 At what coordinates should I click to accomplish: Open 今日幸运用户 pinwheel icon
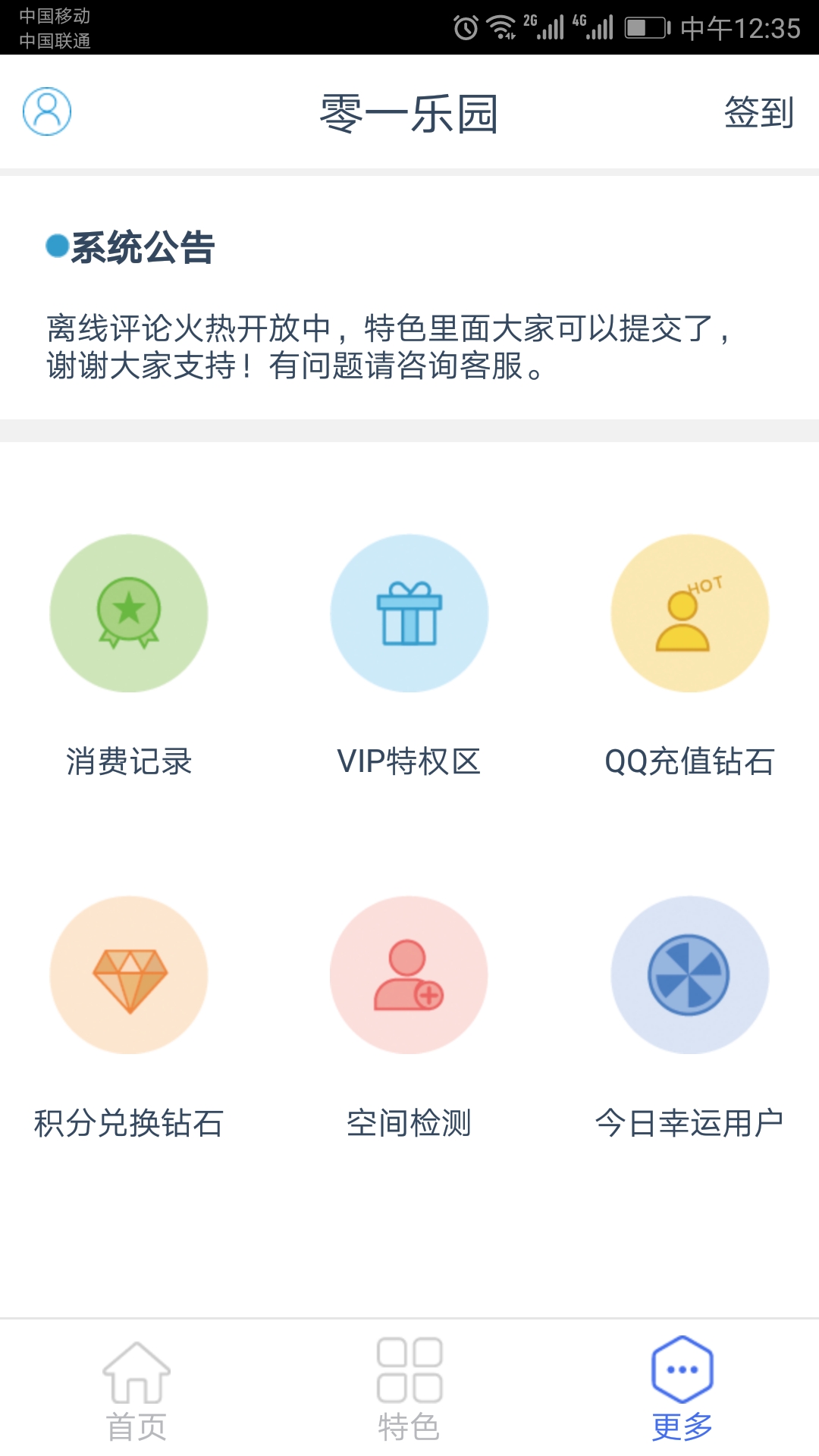tap(690, 977)
